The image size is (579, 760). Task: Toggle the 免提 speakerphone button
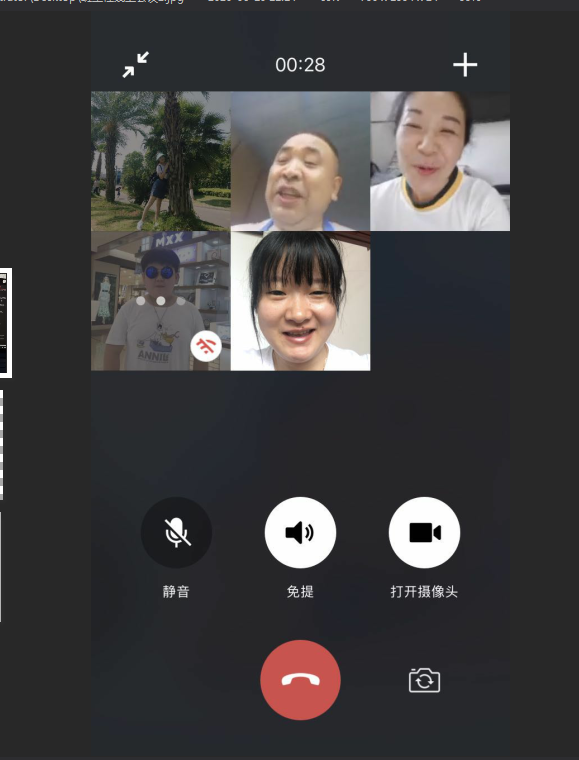300,532
